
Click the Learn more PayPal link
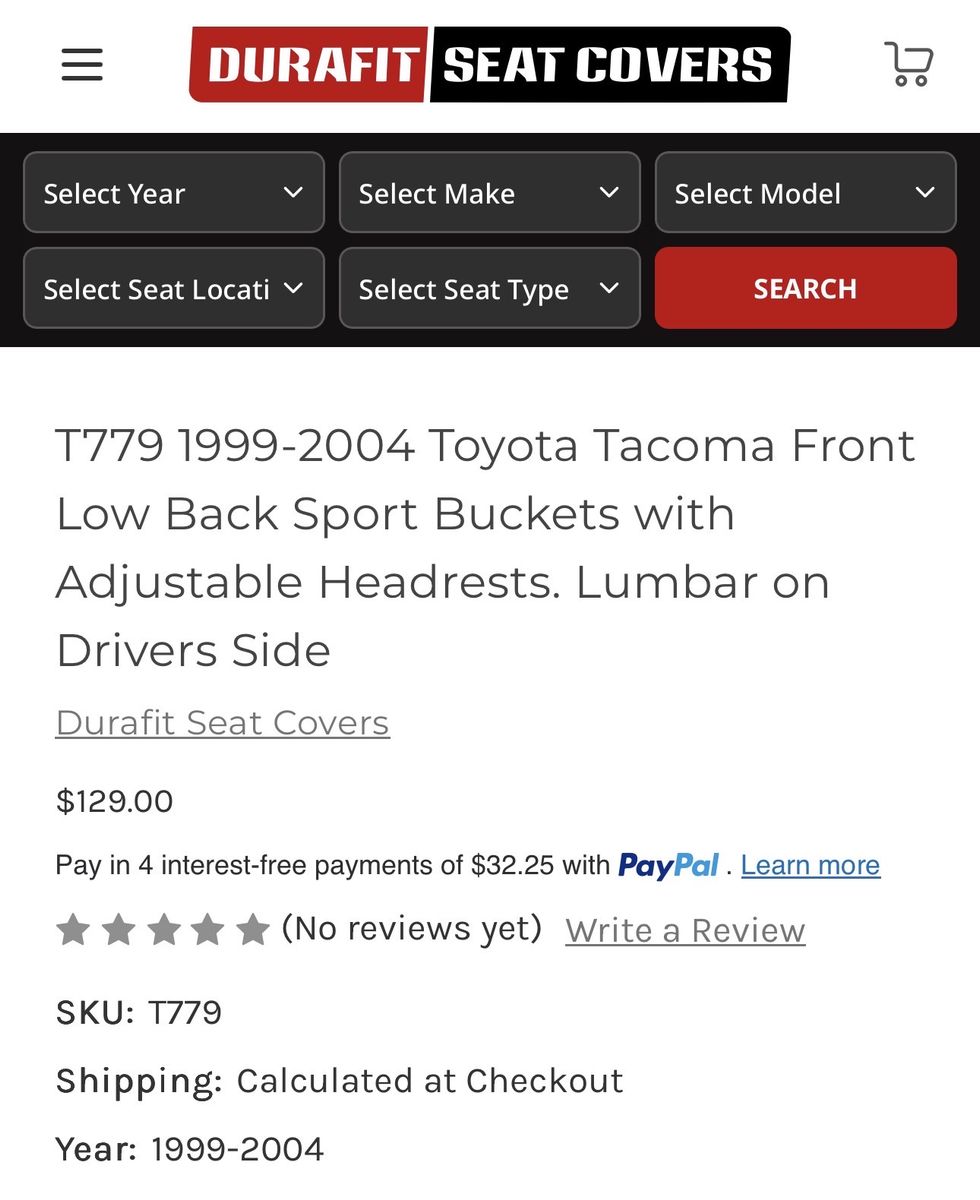810,864
